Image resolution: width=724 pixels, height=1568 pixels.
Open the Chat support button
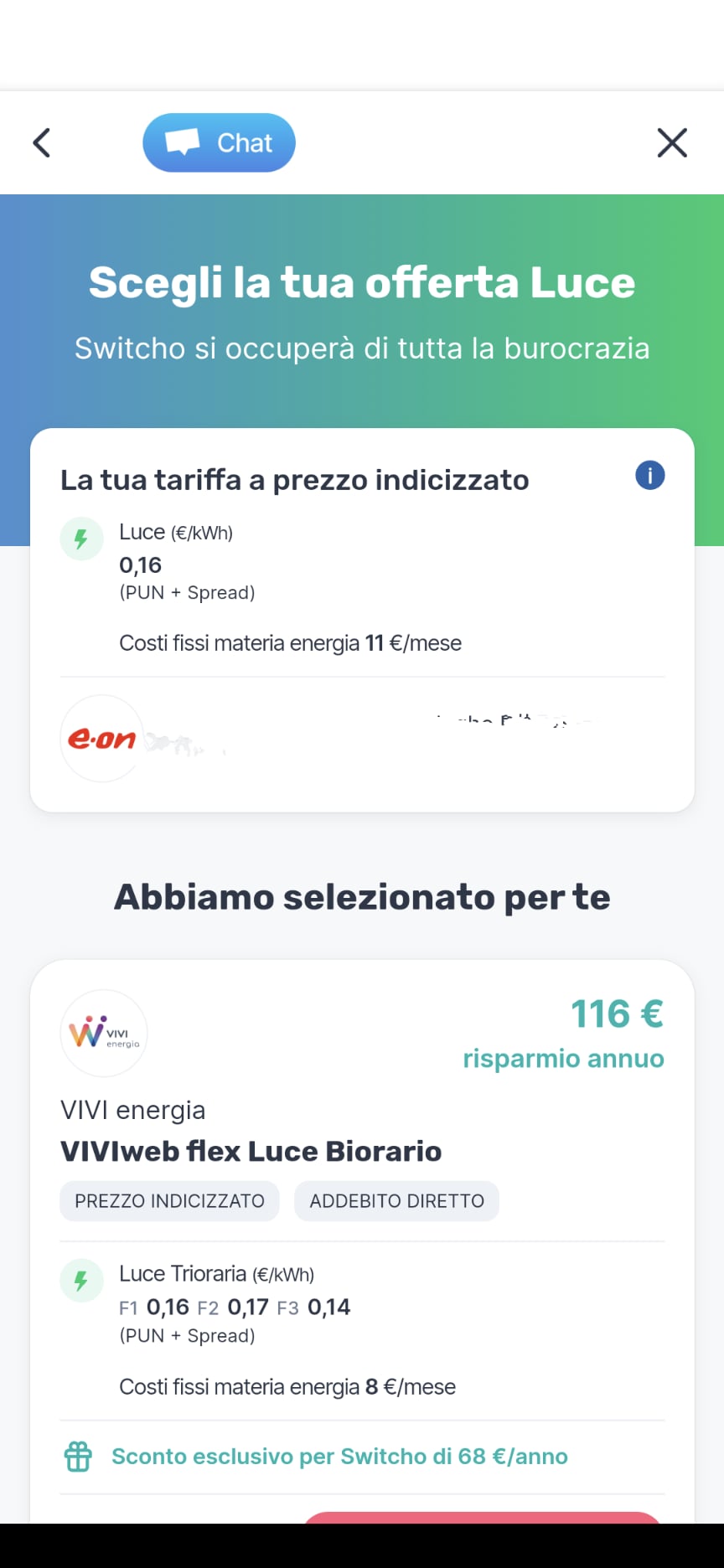pyautogui.click(x=219, y=142)
